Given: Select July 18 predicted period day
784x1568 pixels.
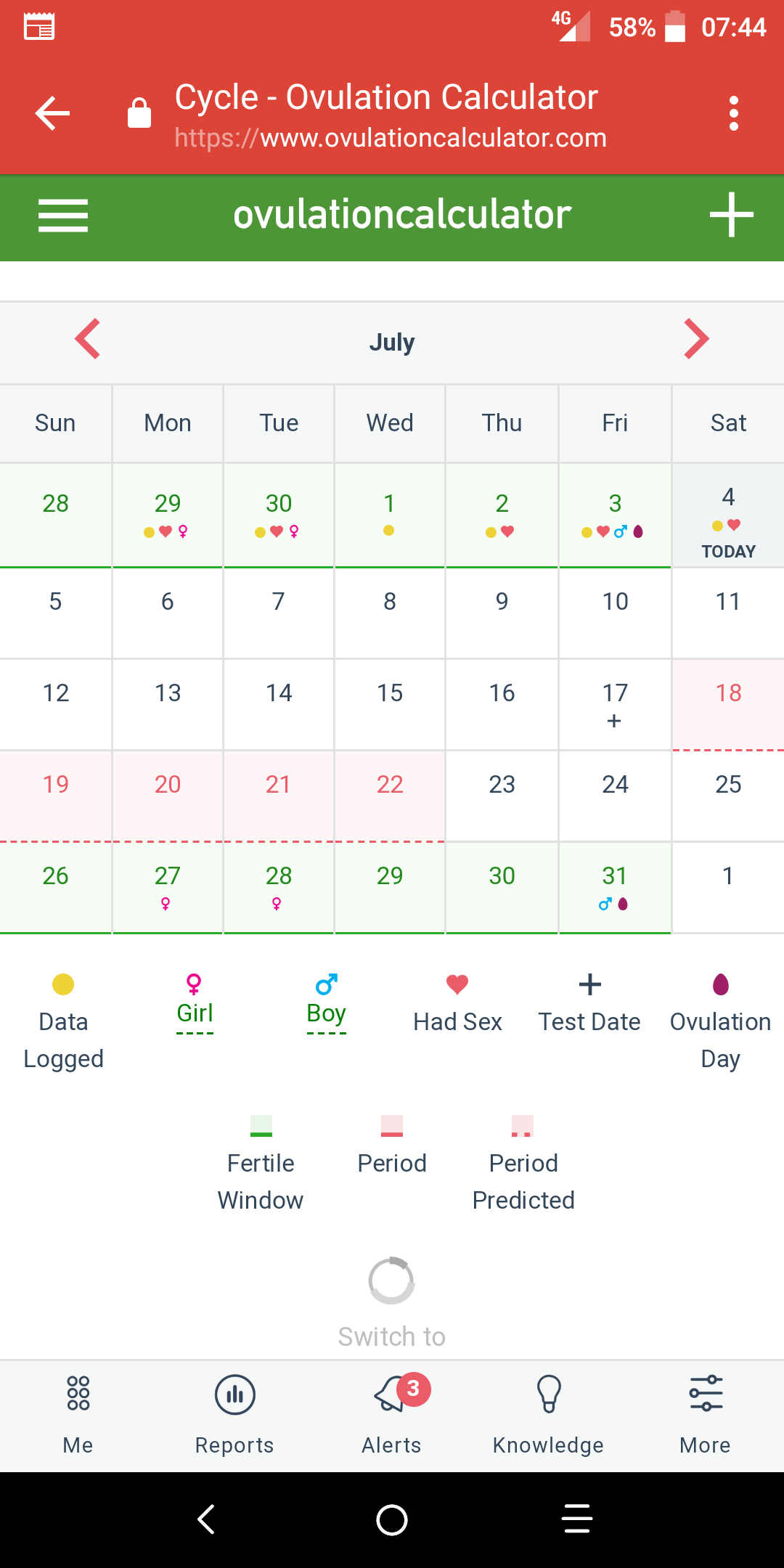Looking at the screenshot, I should coord(728,704).
